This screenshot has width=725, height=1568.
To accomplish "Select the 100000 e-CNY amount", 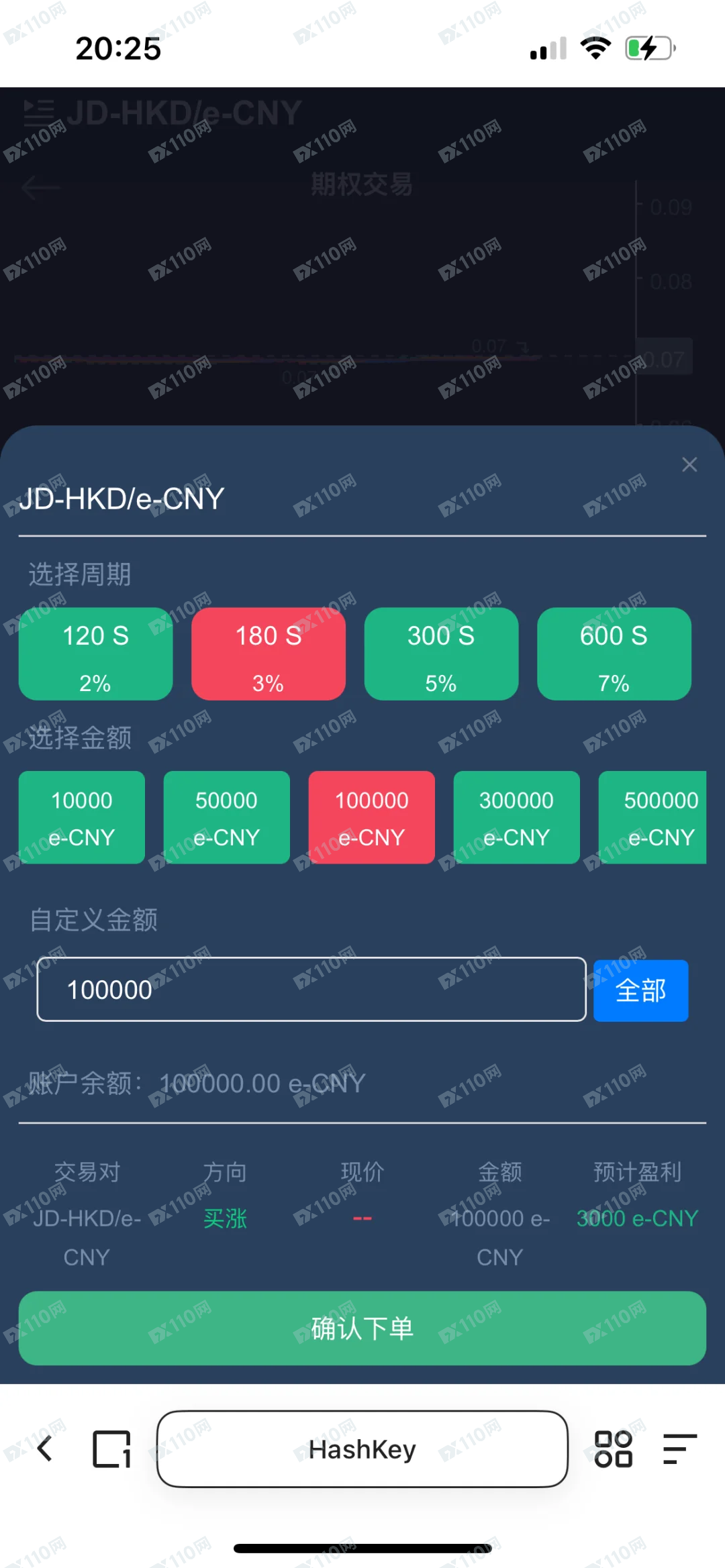I will tap(372, 817).
